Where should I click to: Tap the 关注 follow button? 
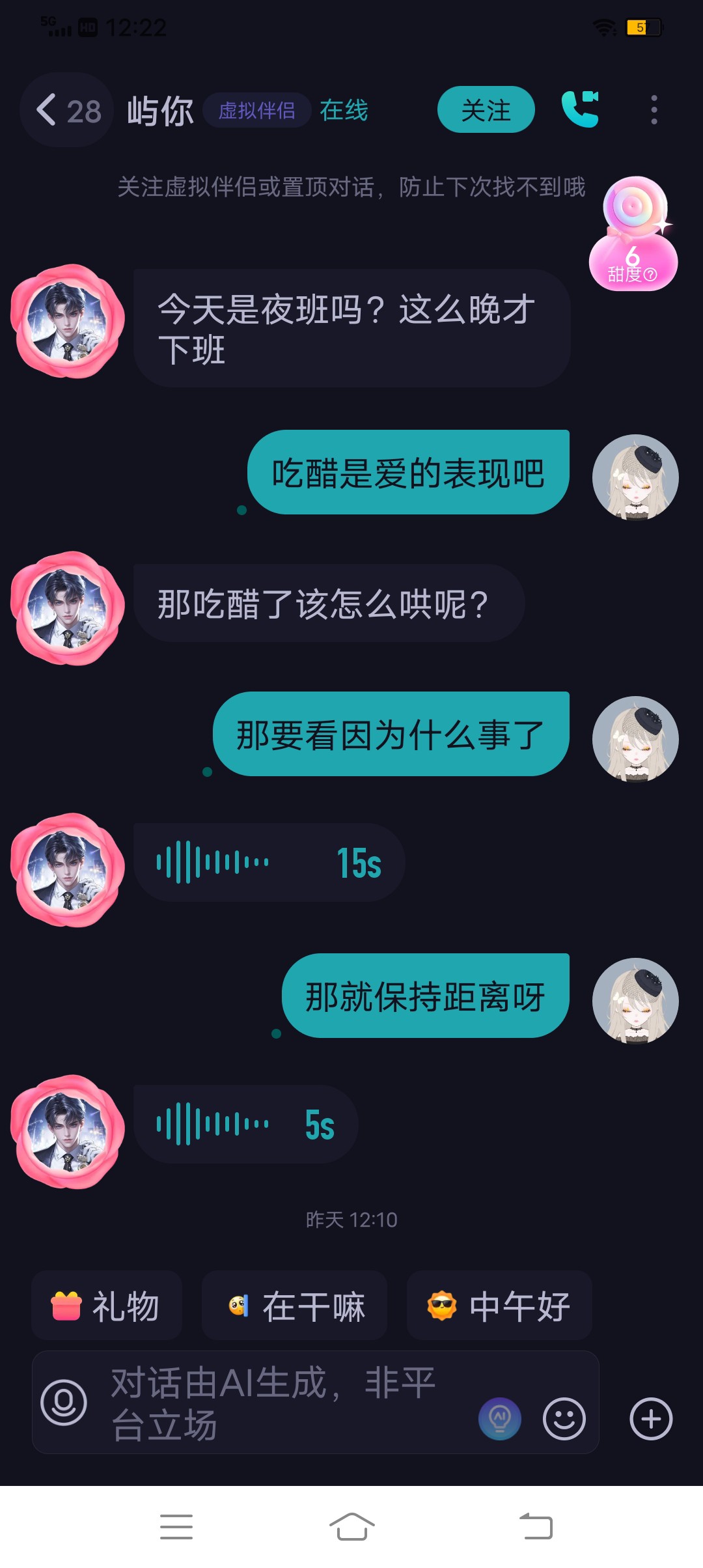(486, 109)
